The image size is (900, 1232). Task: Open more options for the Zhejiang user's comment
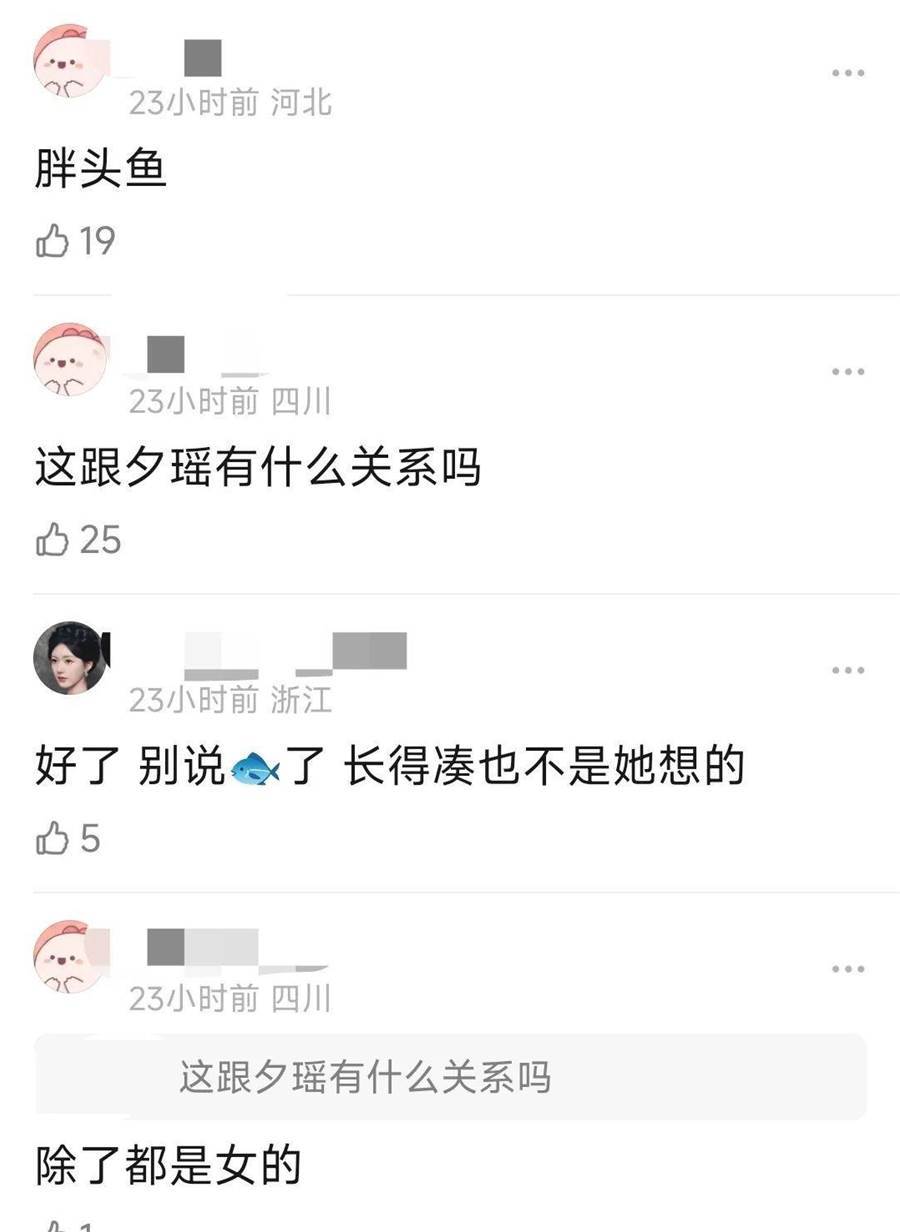click(x=847, y=670)
